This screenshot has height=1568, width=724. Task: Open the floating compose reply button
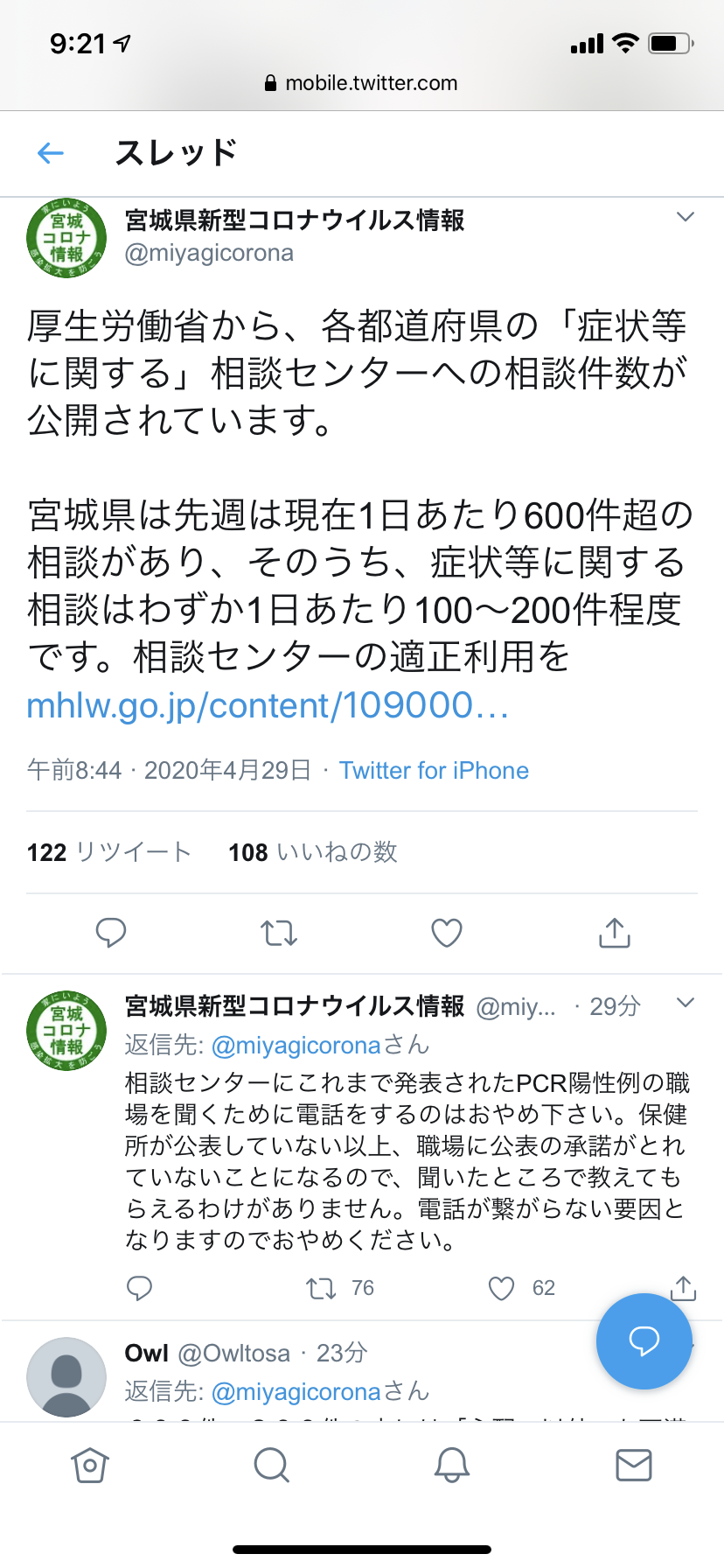644,1340
